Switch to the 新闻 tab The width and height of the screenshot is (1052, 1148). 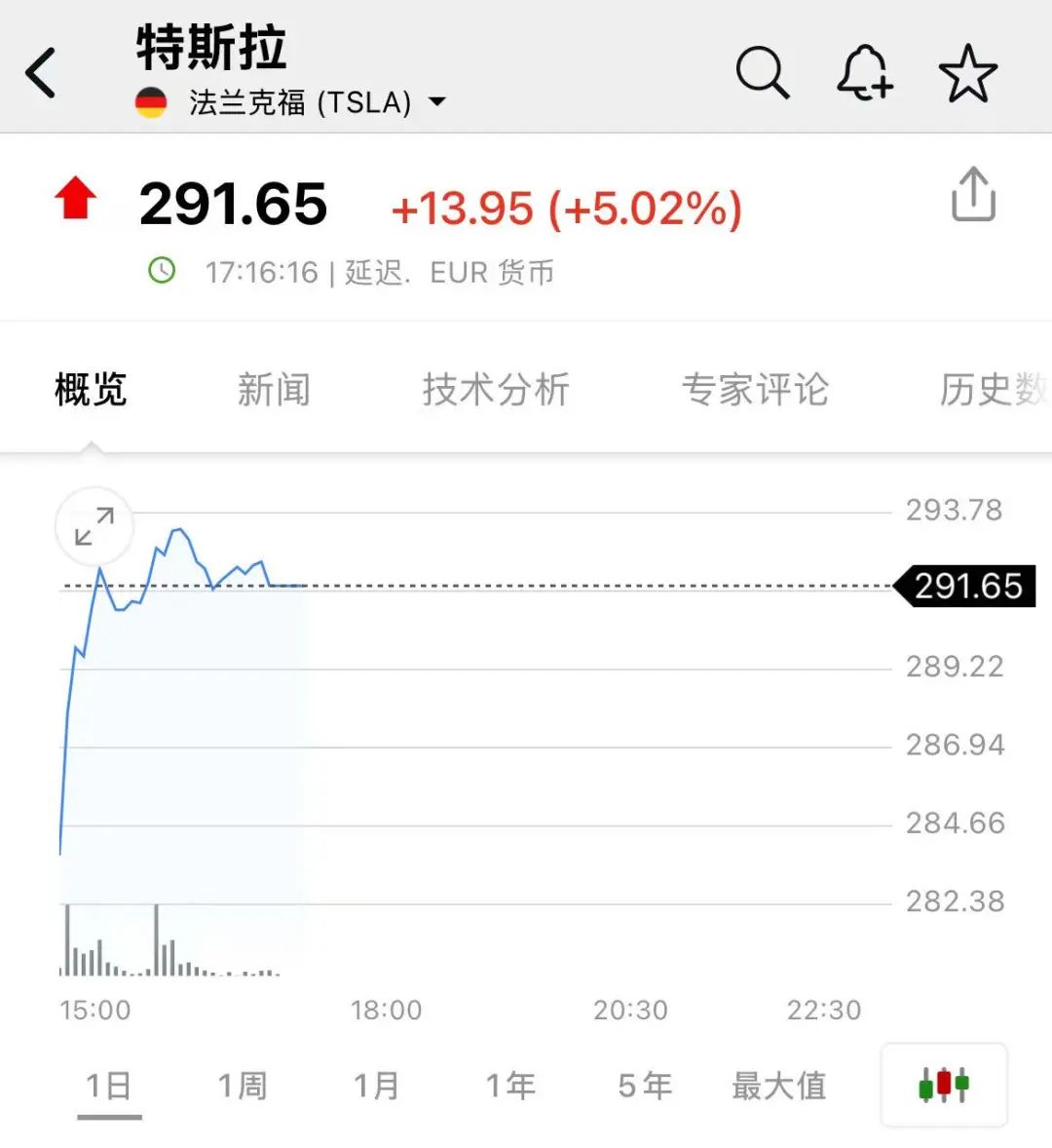[x=274, y=390]
